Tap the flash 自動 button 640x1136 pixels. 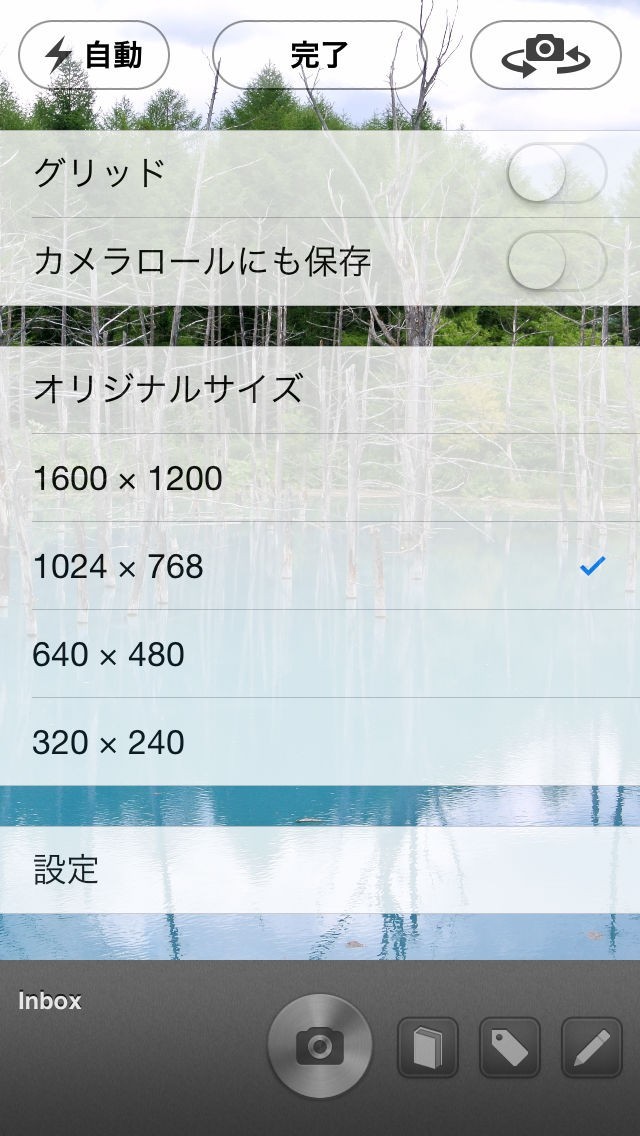tap(94, 55)
